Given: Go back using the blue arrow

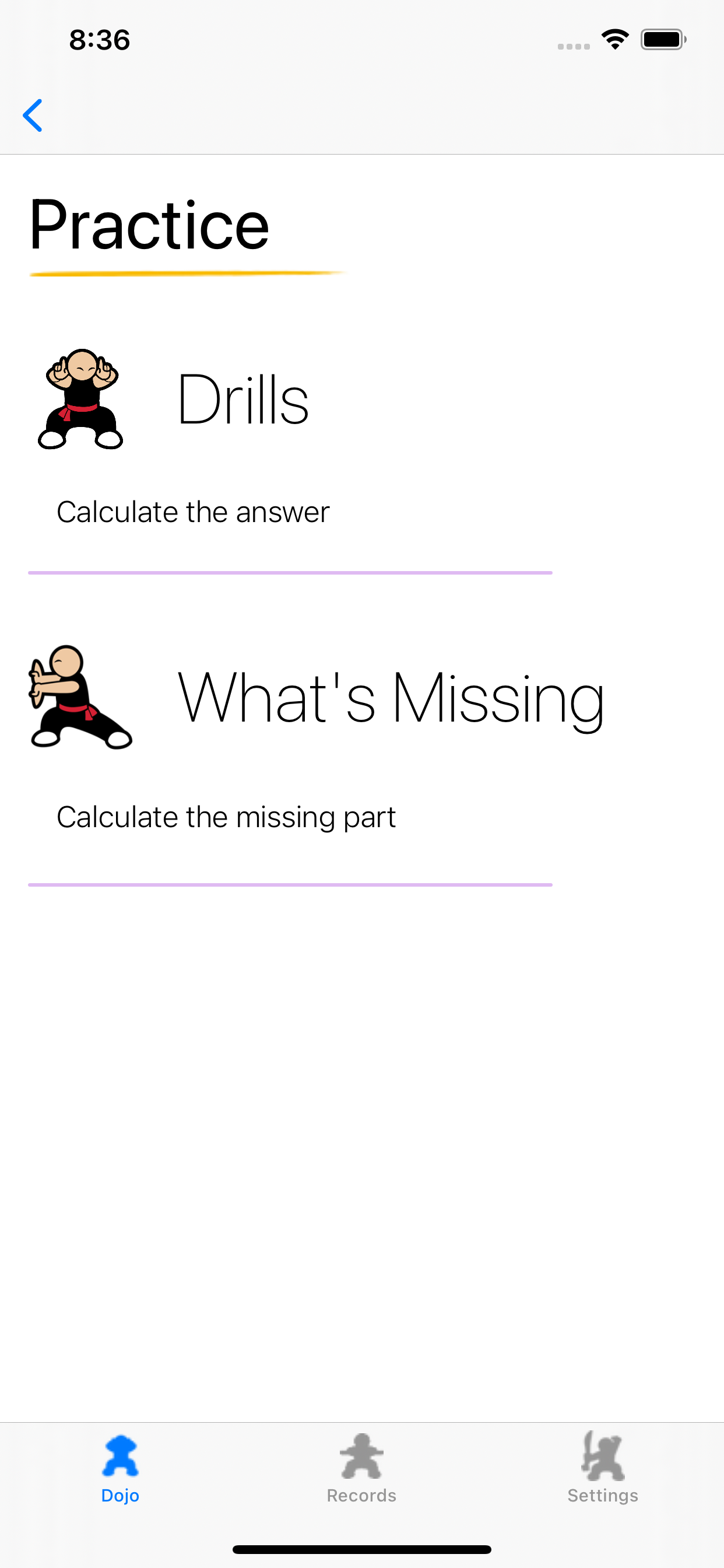Looking at the screenshot, I should 33,116.
